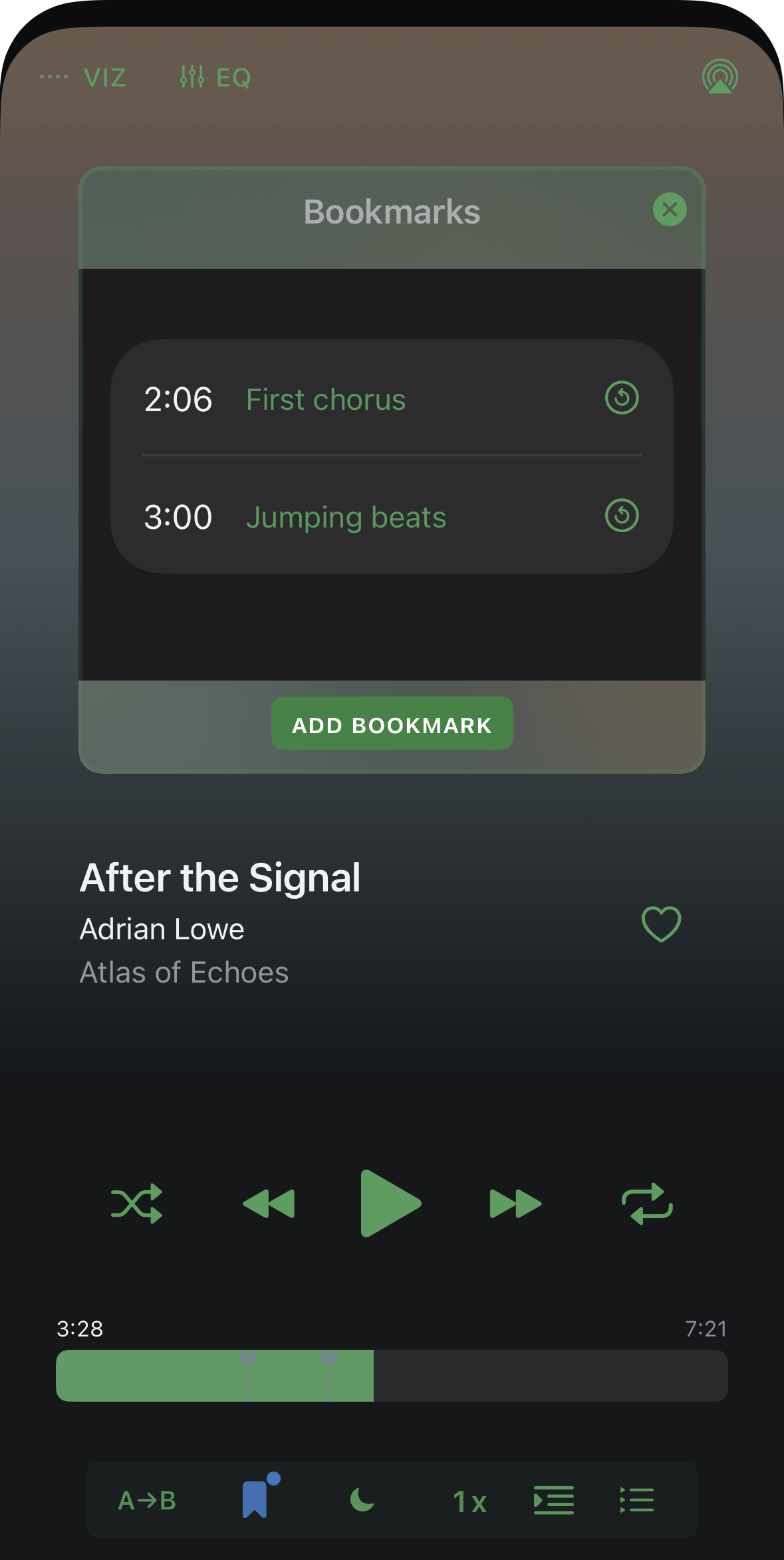Viewport: 784px width, 1560px height.
Task: Tap the replay icon beside Jumping beats
Action: point(622,516)
